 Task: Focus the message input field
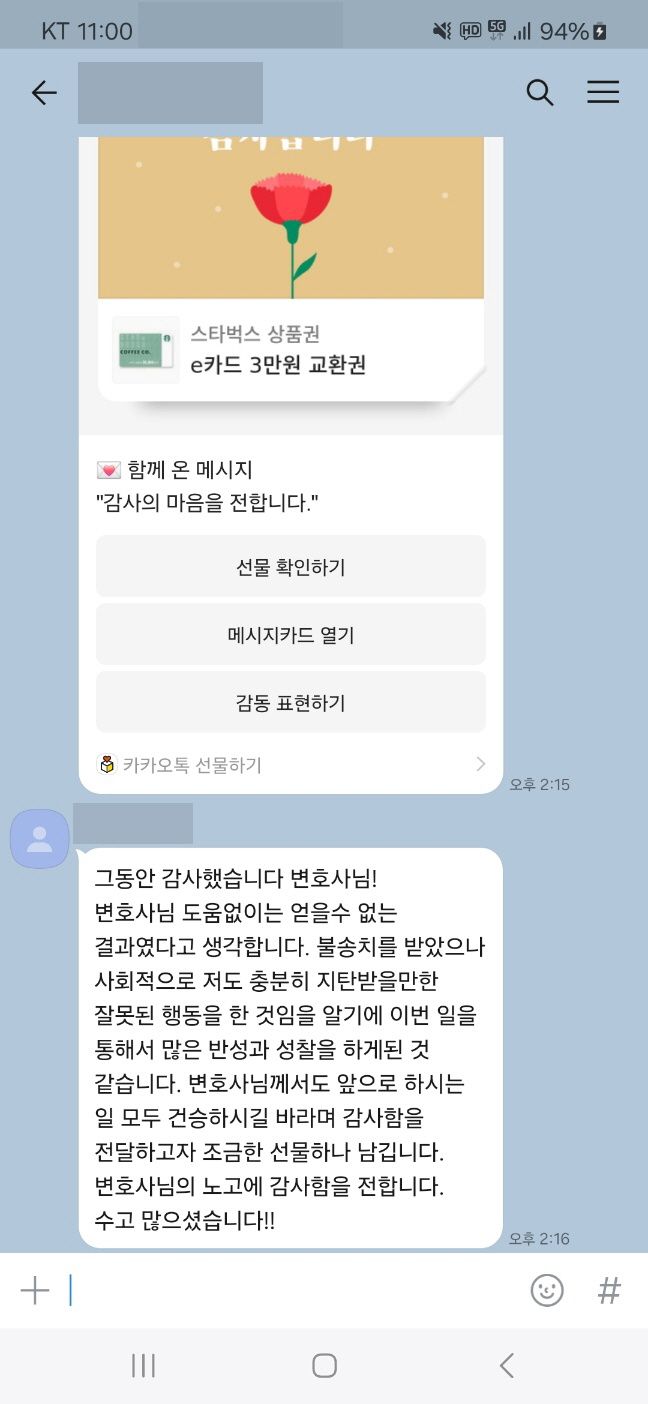[x=290, y=1291]
